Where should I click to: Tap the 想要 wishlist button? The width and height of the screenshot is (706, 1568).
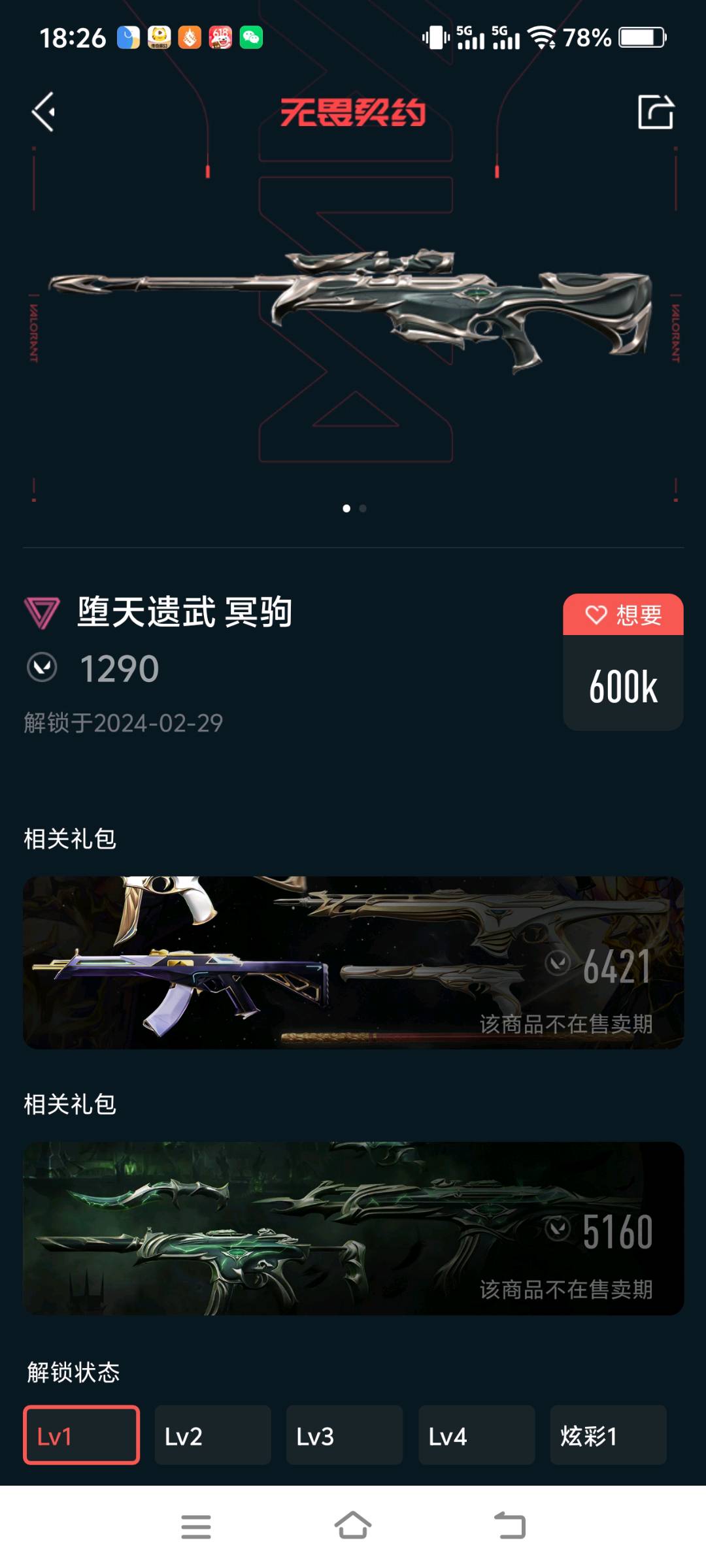click(x=623, y=615)
